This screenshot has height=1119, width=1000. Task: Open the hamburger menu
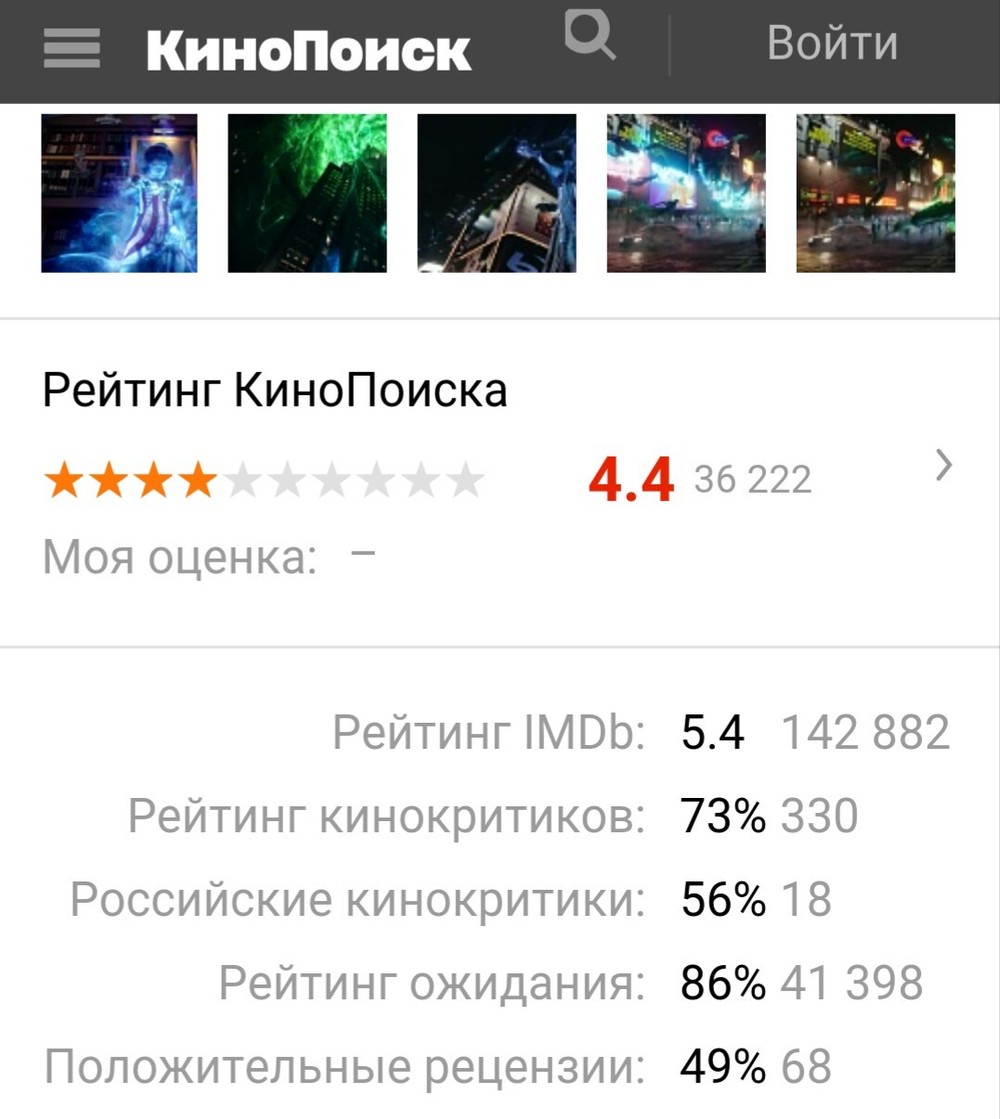pyautogui.click(x=71, y=46)
